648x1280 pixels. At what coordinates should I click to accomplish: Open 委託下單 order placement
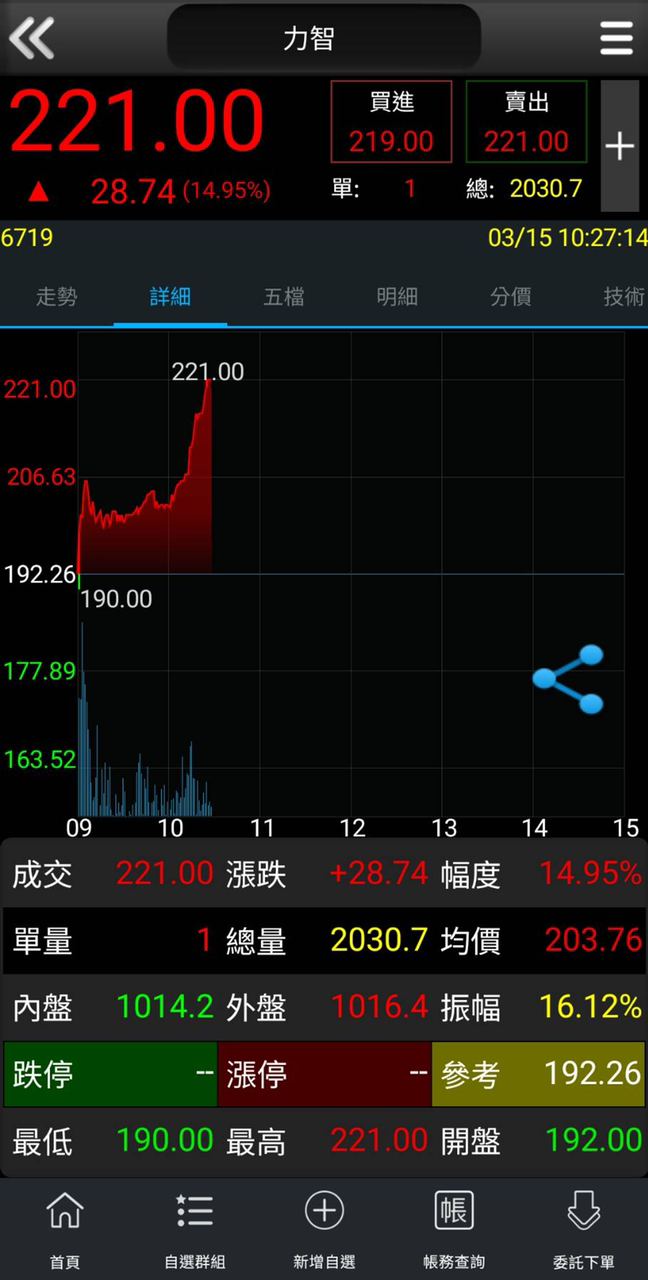point(583,1229)
